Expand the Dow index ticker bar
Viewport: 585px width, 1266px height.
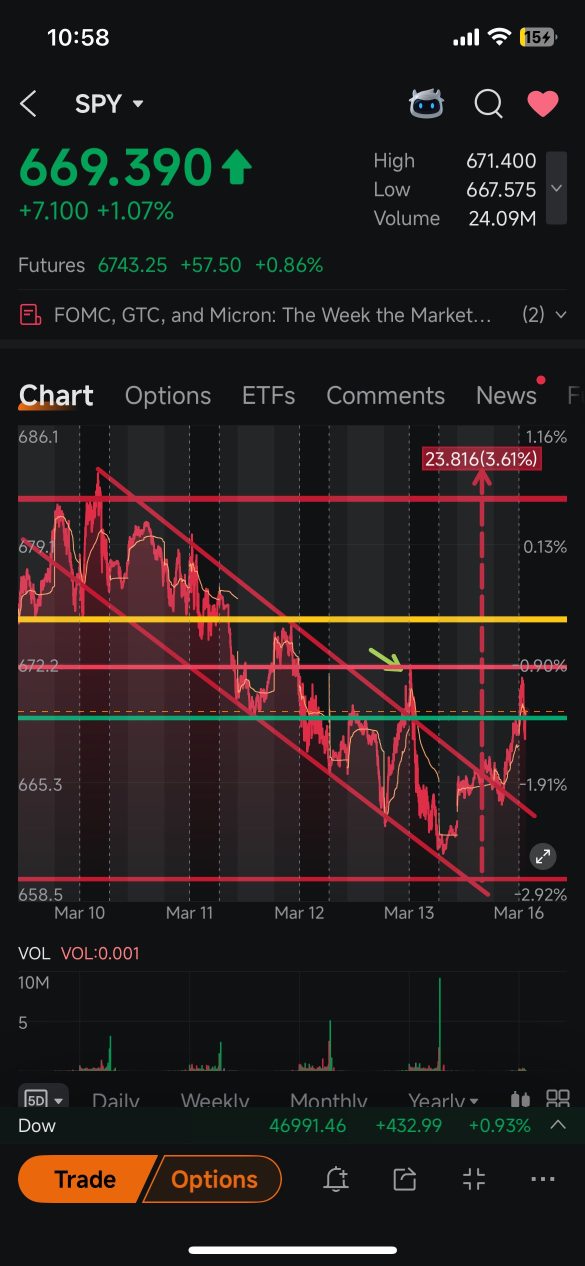point(558,1126)
